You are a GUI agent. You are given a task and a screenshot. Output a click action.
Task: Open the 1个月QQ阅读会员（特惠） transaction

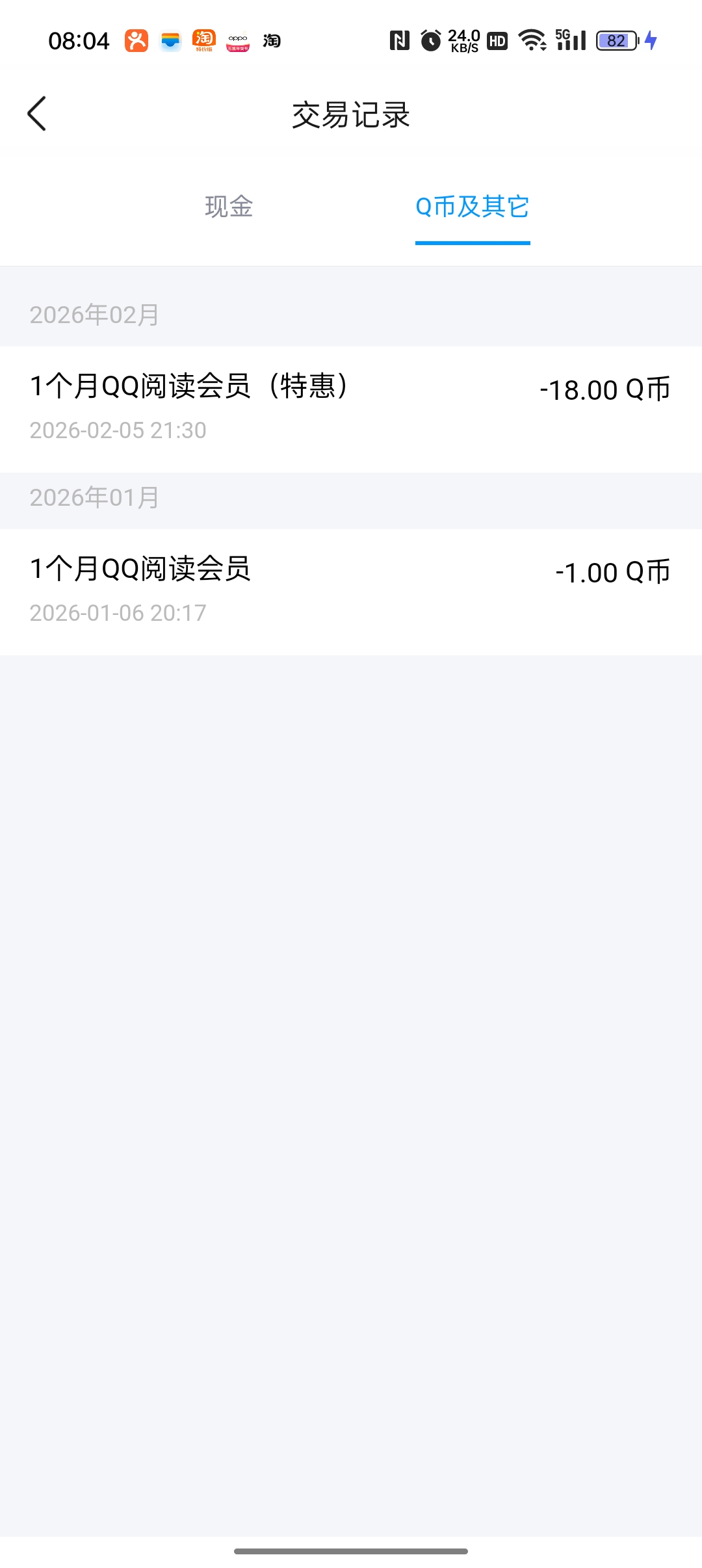click(x=351, y=408)
